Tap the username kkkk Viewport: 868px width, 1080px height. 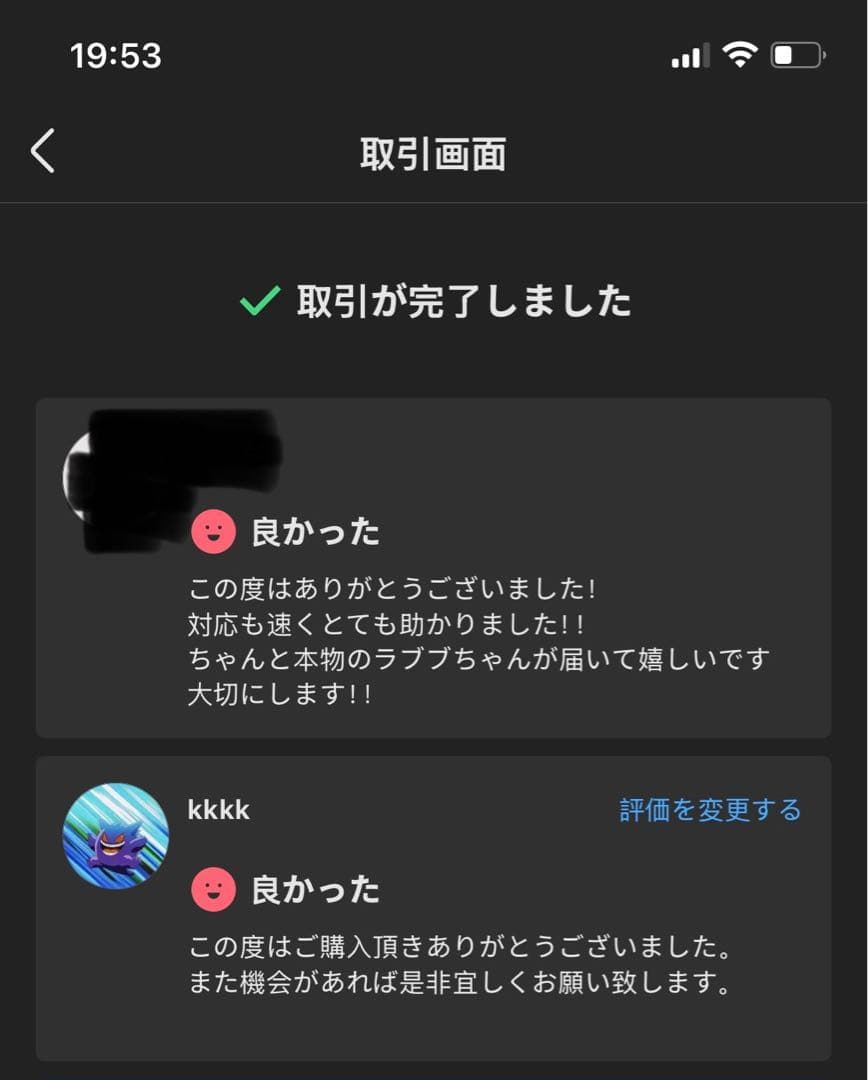pyautogui.click(x=216, y=812)
